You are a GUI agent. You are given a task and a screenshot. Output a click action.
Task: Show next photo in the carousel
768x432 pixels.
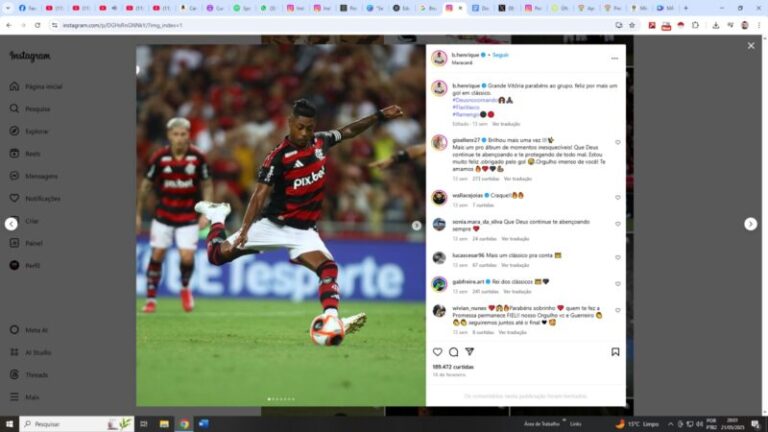(417, 226)
